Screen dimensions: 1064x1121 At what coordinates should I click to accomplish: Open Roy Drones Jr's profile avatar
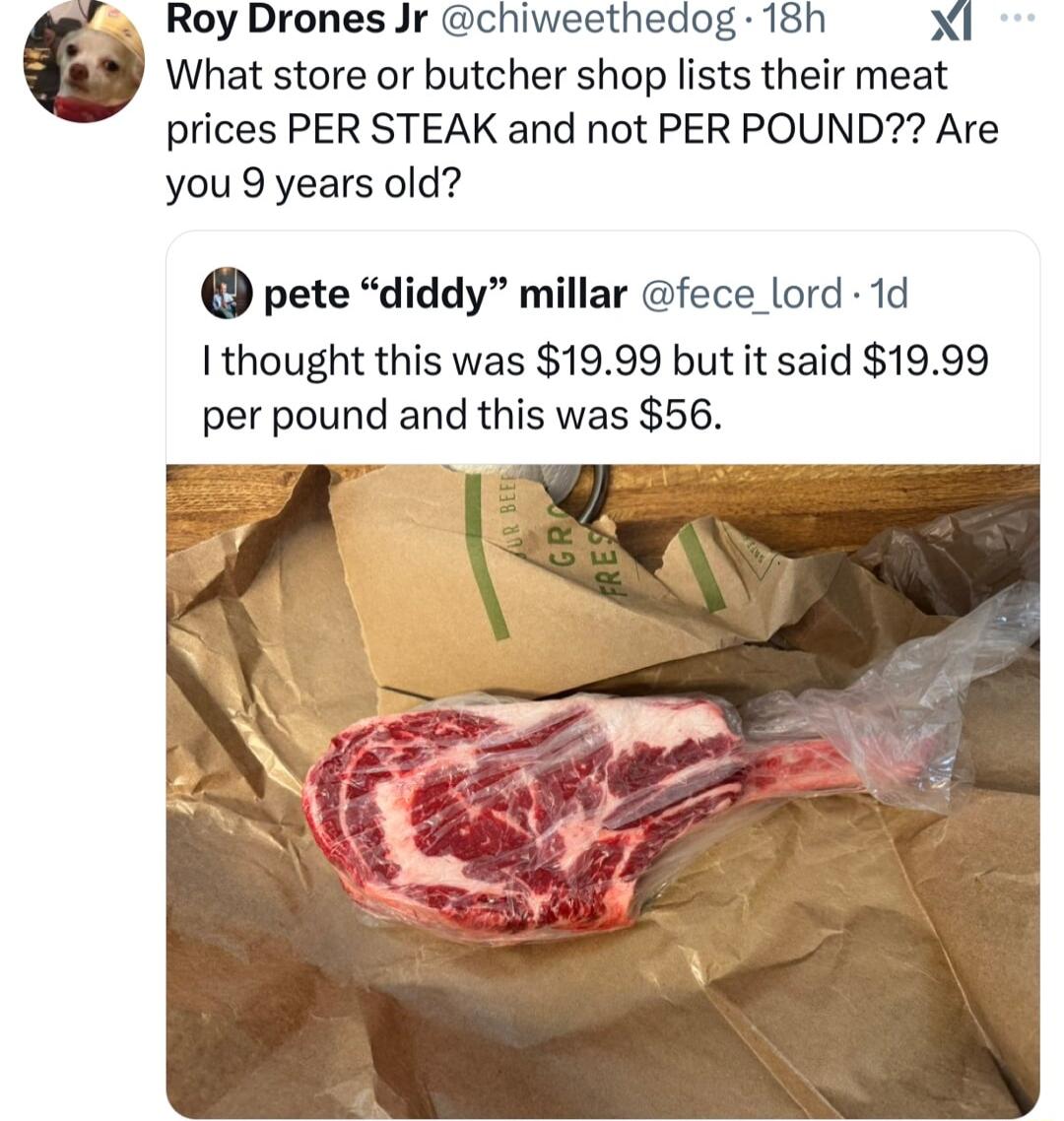84,64
